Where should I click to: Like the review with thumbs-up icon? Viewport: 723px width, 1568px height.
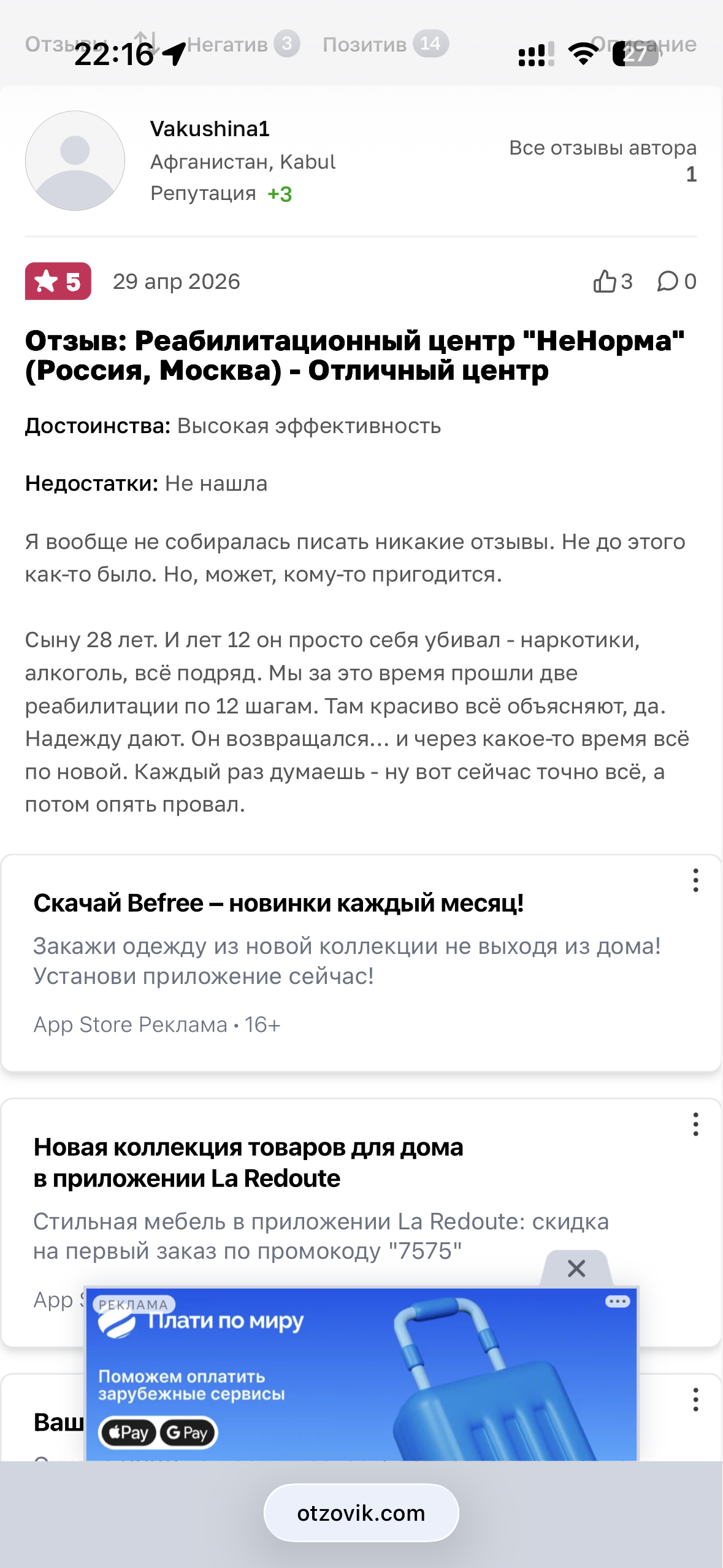[x=605, y=282]
